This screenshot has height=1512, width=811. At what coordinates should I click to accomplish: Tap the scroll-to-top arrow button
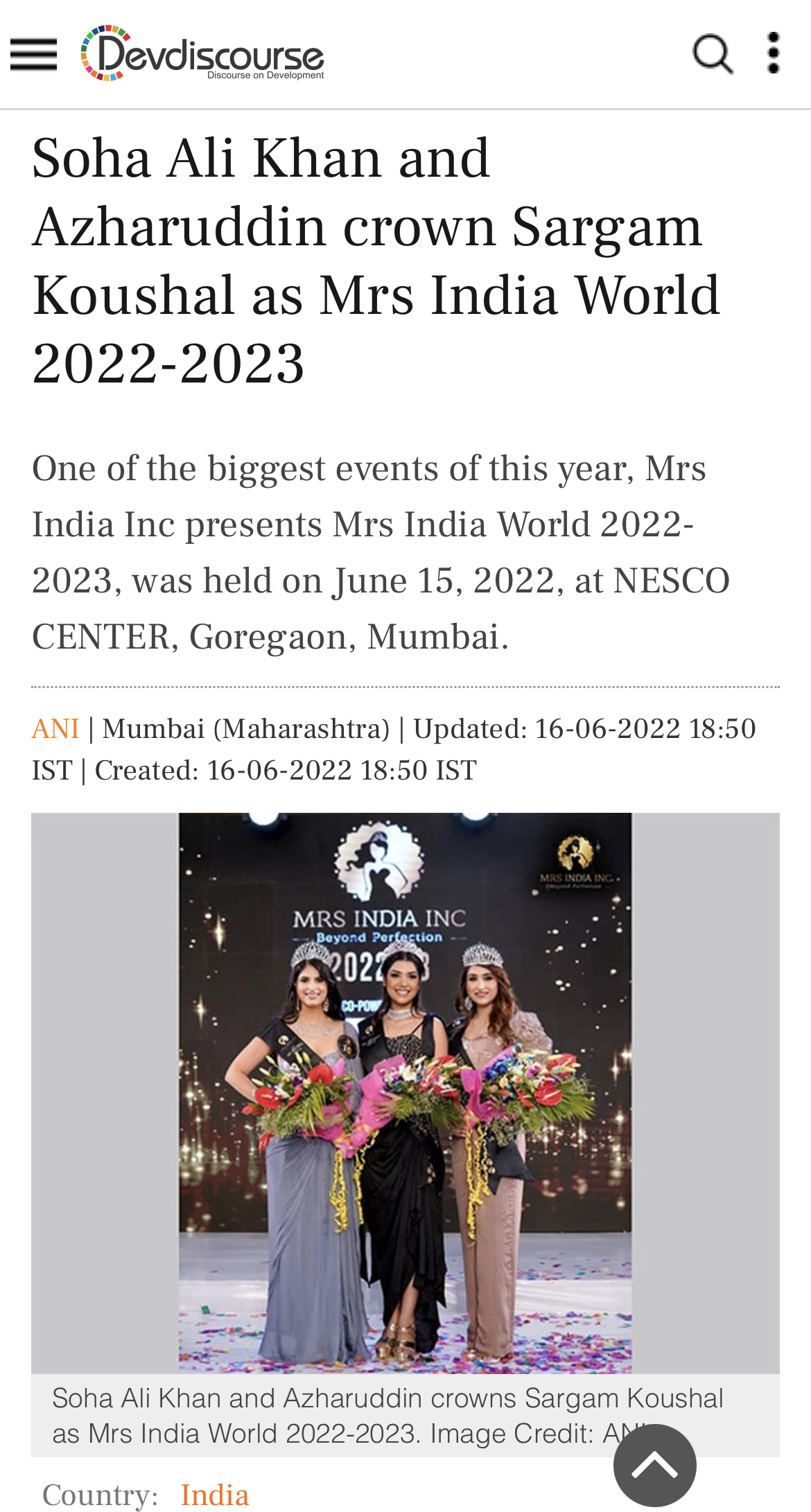coord(655,1465)
